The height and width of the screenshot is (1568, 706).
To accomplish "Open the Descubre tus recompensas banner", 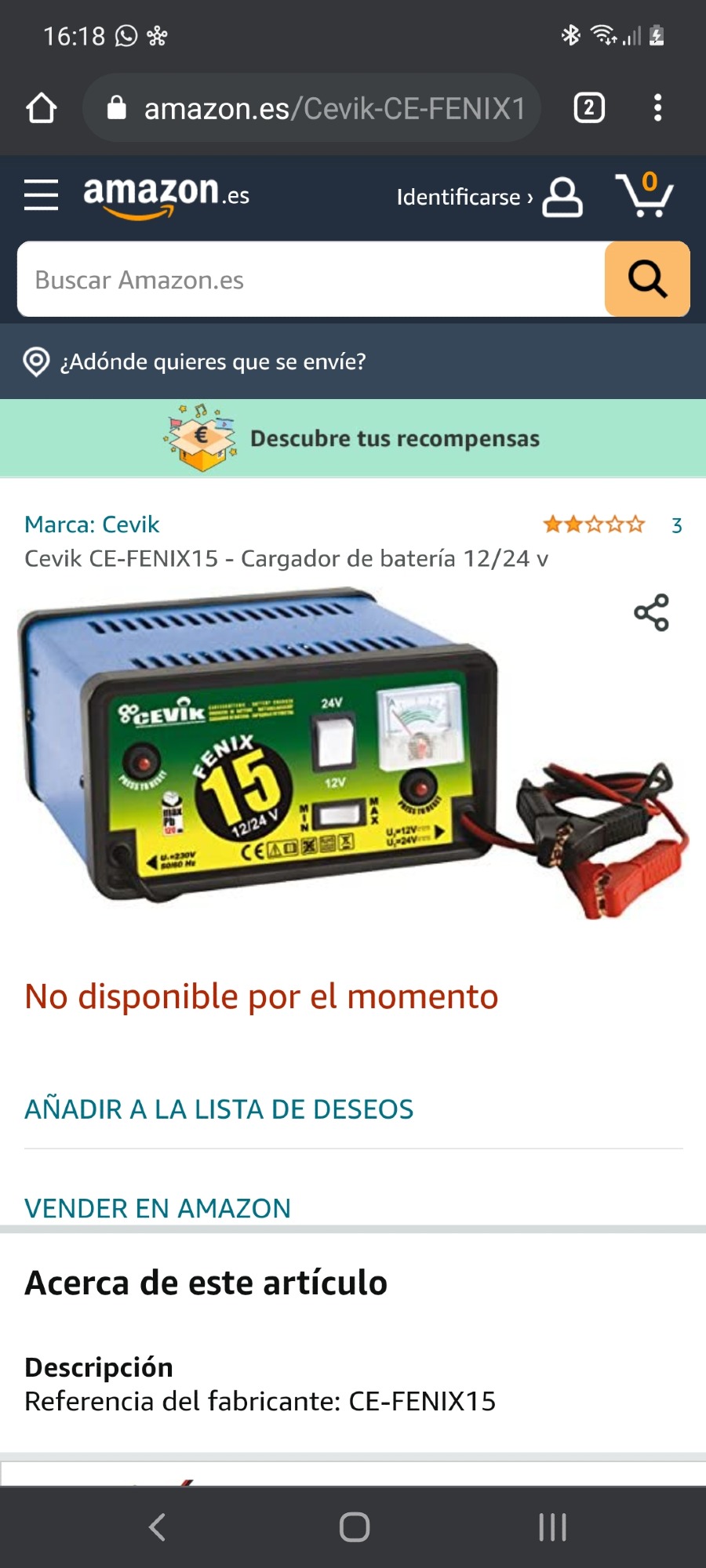I will coord(353,438).
